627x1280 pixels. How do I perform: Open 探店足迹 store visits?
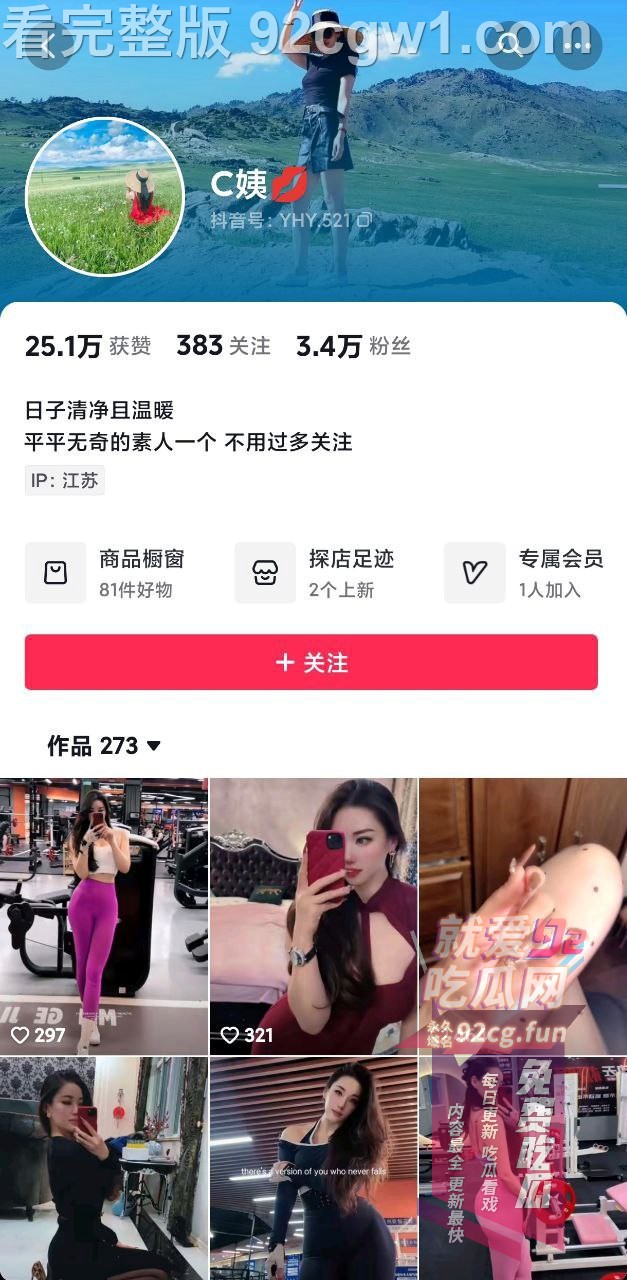tap(315, 573)
